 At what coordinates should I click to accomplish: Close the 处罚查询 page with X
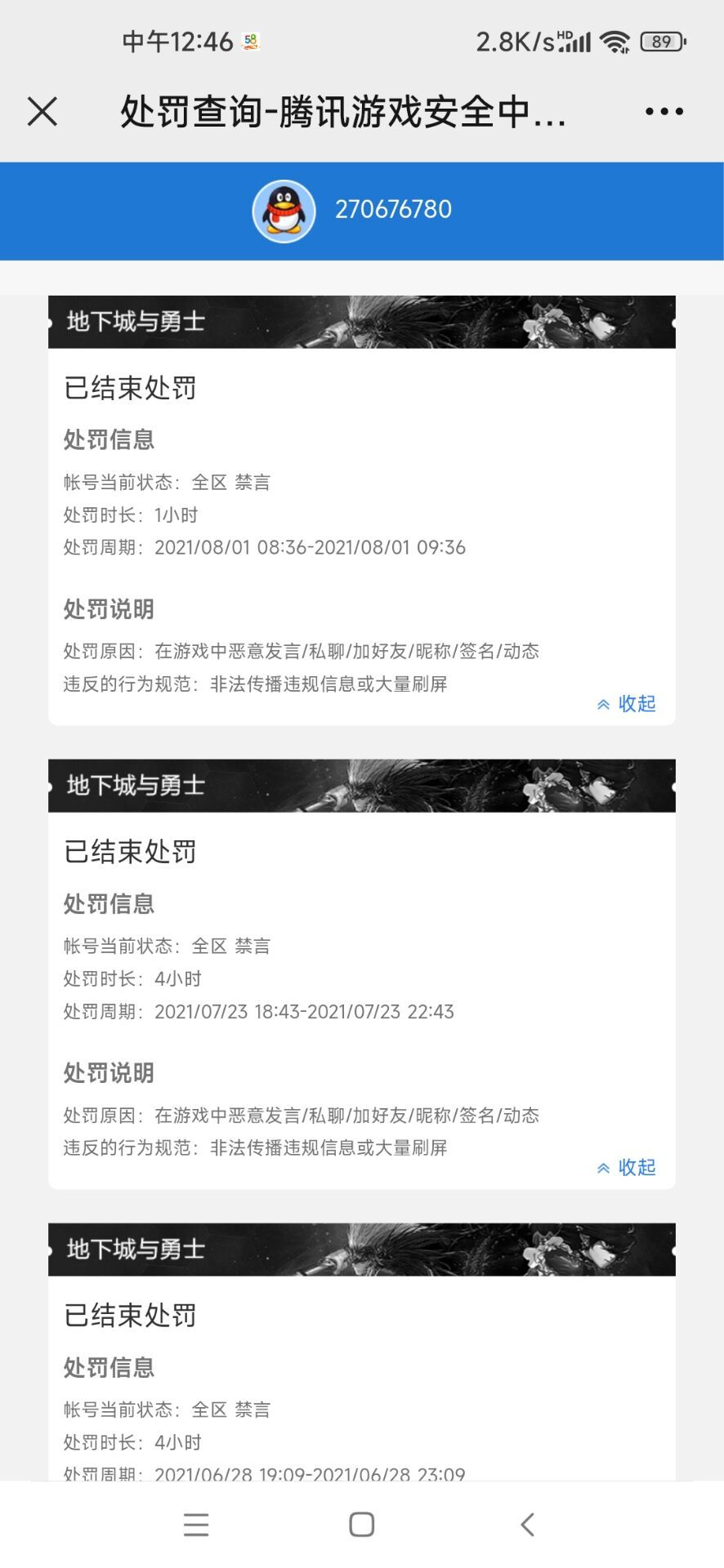(x=42, y=111)
